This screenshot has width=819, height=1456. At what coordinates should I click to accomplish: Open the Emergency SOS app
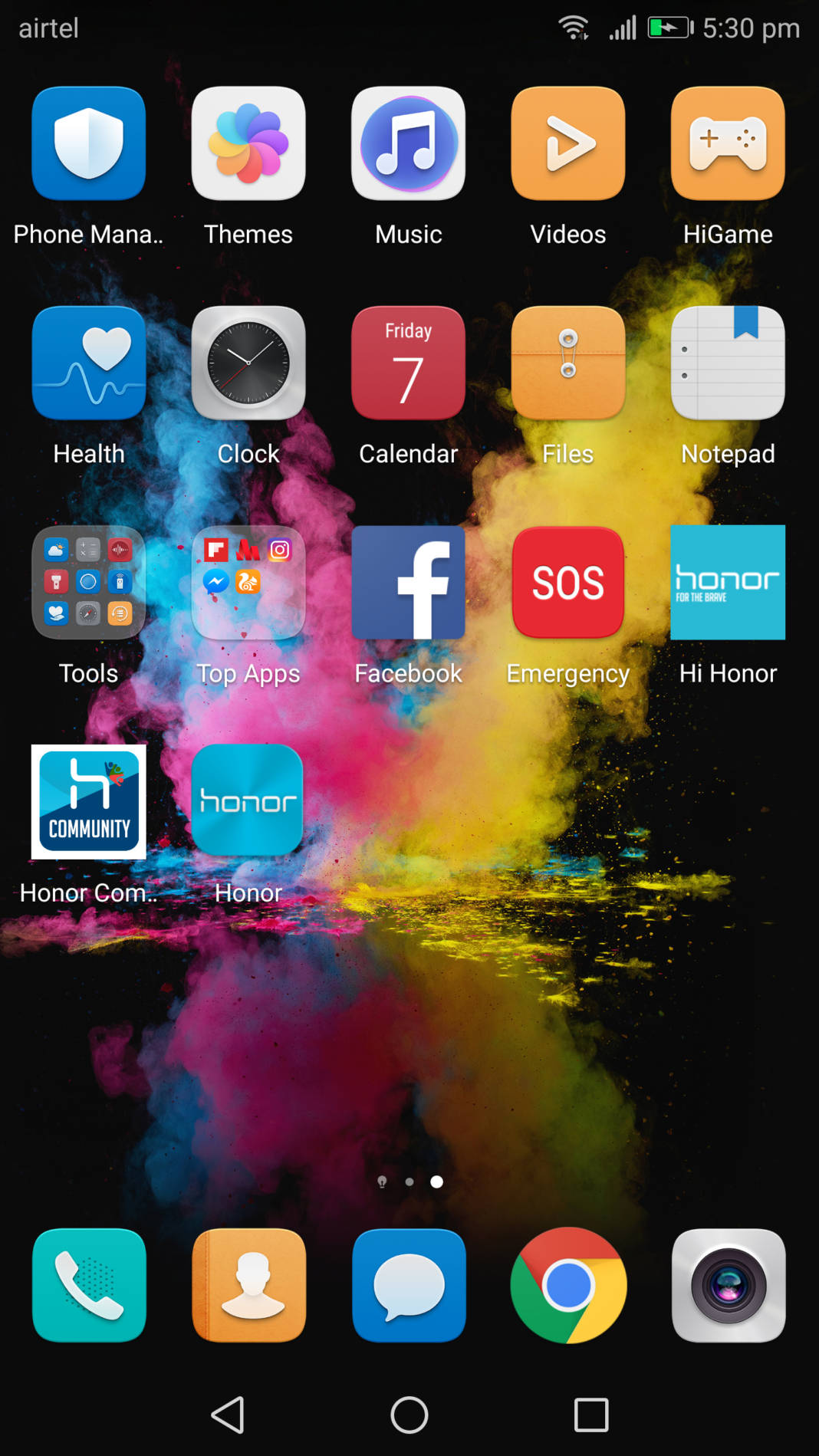(568, 583)
